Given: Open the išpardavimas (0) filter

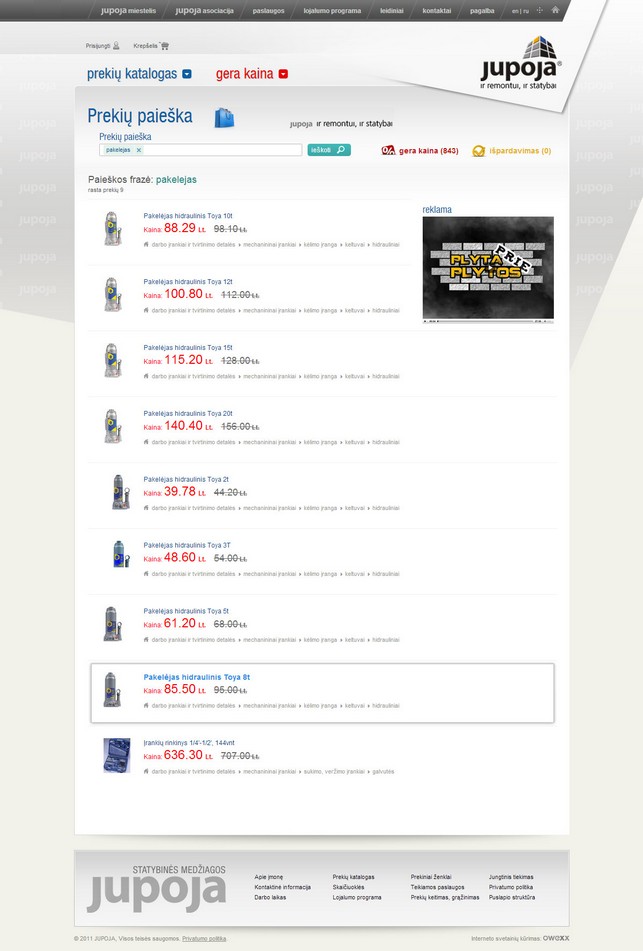Looking at the screenshot, I should (x=512, y=151).
